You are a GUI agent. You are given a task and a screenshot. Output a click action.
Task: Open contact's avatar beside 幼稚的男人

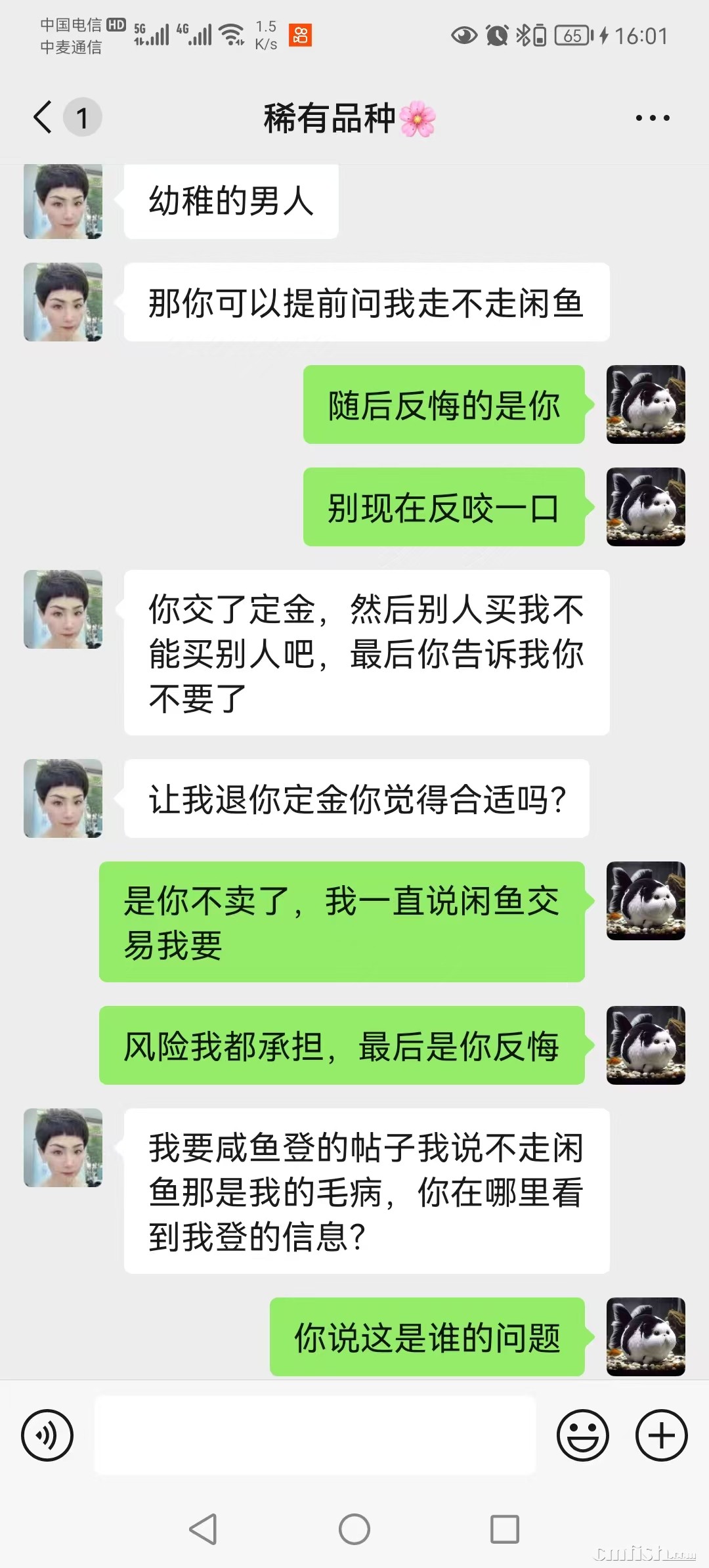(x=63, y=201)
